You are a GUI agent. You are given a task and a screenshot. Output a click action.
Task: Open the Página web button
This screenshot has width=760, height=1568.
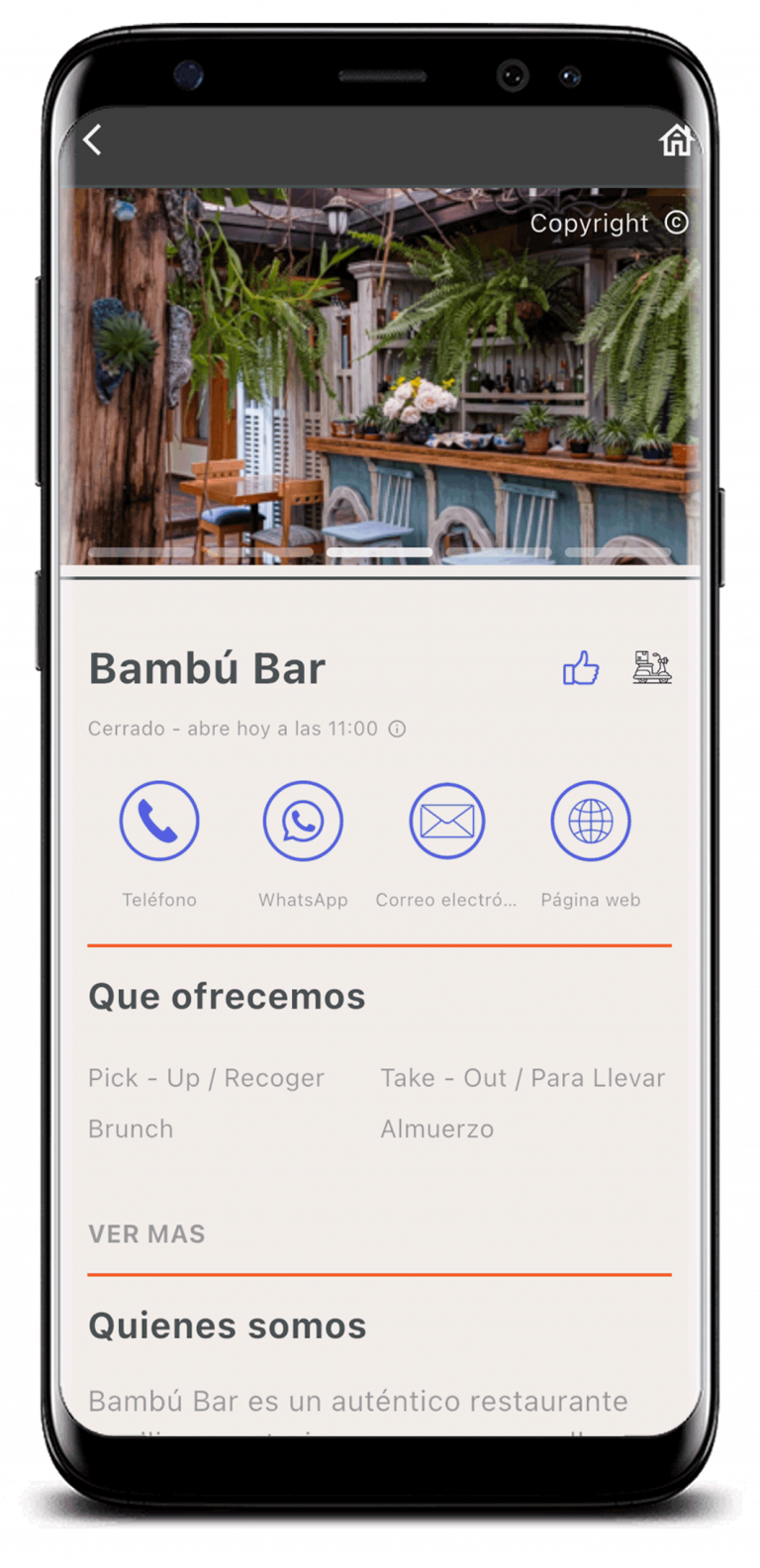tap(591, 821)
